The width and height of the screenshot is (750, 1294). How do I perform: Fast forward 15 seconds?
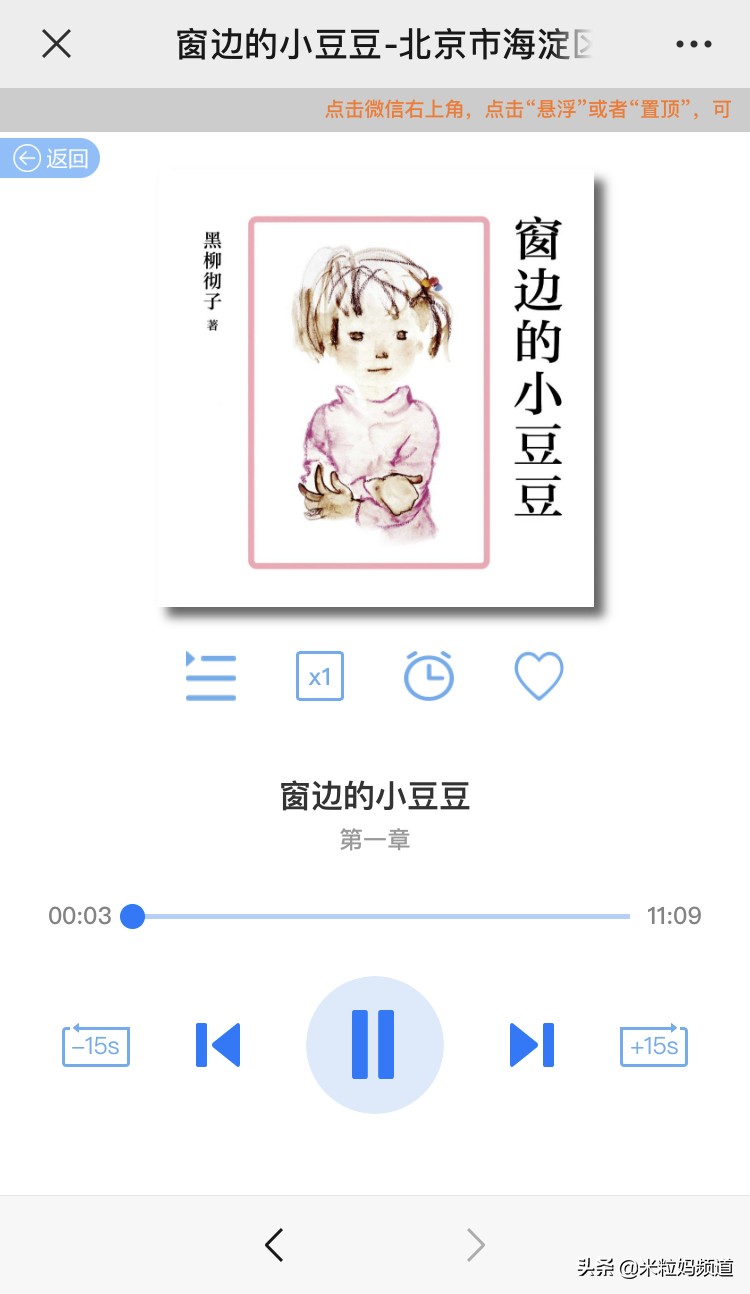coord(653,1044)
